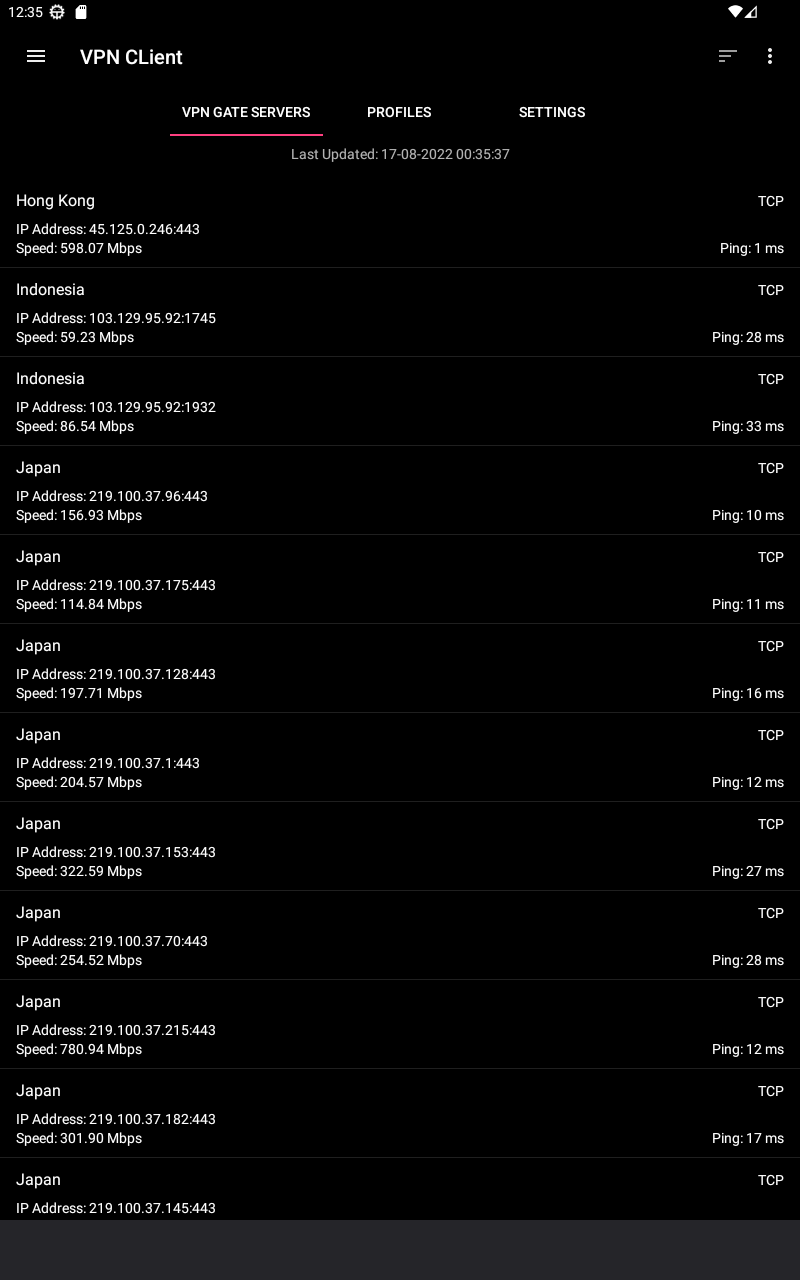Pick Japan server 219.100.37.70:443
The image size is (800, 1280).
coord(400,935)
